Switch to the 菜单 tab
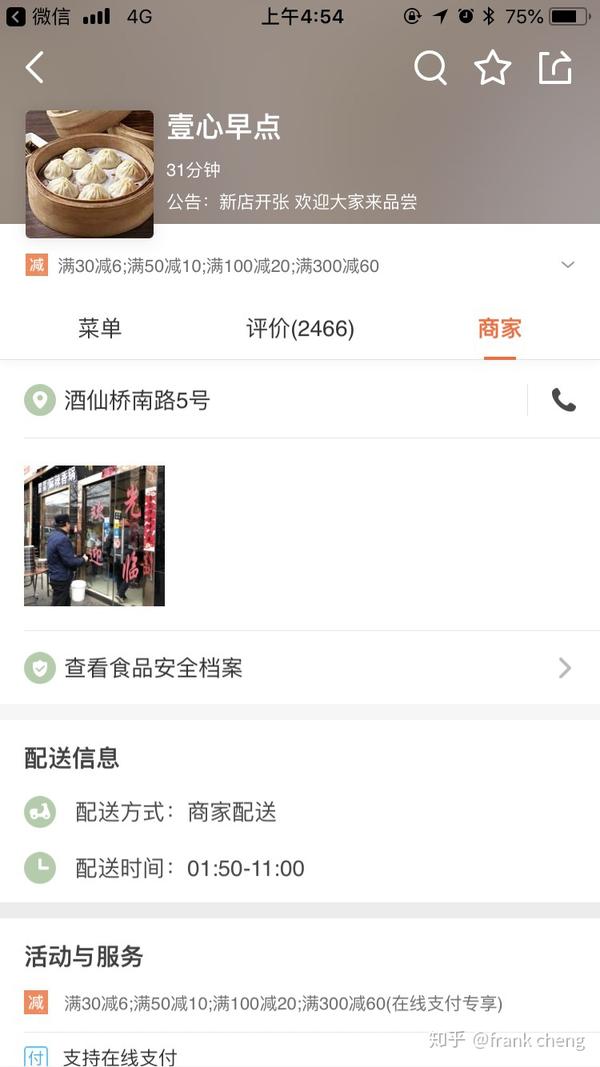The image size is (600, 1067). (100, 329)
